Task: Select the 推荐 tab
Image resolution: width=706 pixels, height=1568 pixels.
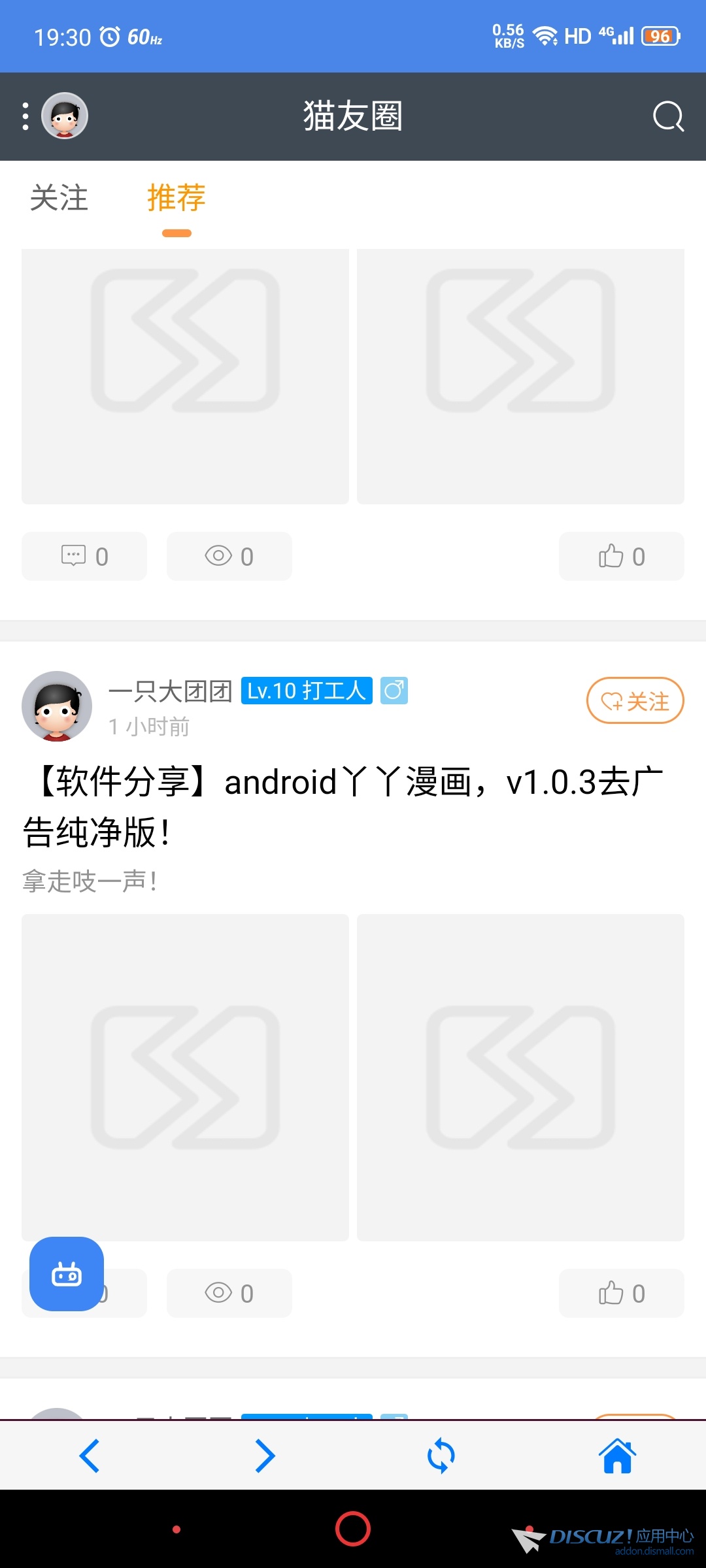Action: [x=176, y=198]
